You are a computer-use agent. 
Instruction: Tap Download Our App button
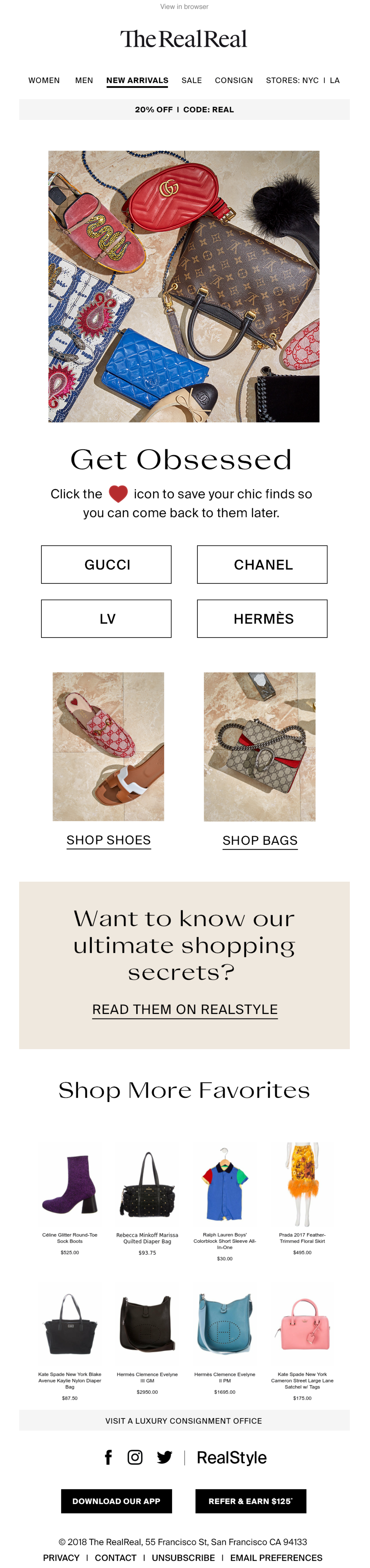pyautogui.click(x=116, y=1501)
